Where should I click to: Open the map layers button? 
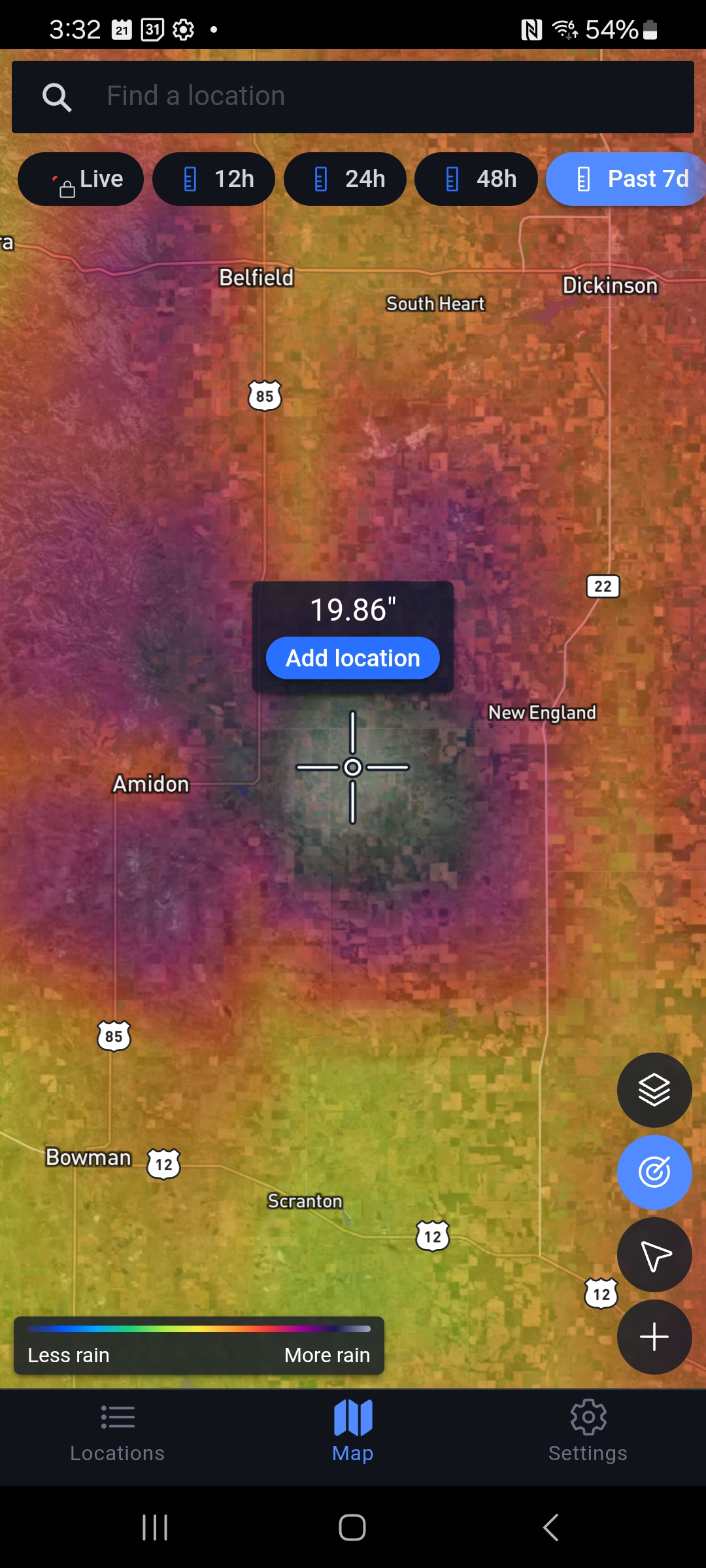654,1090
